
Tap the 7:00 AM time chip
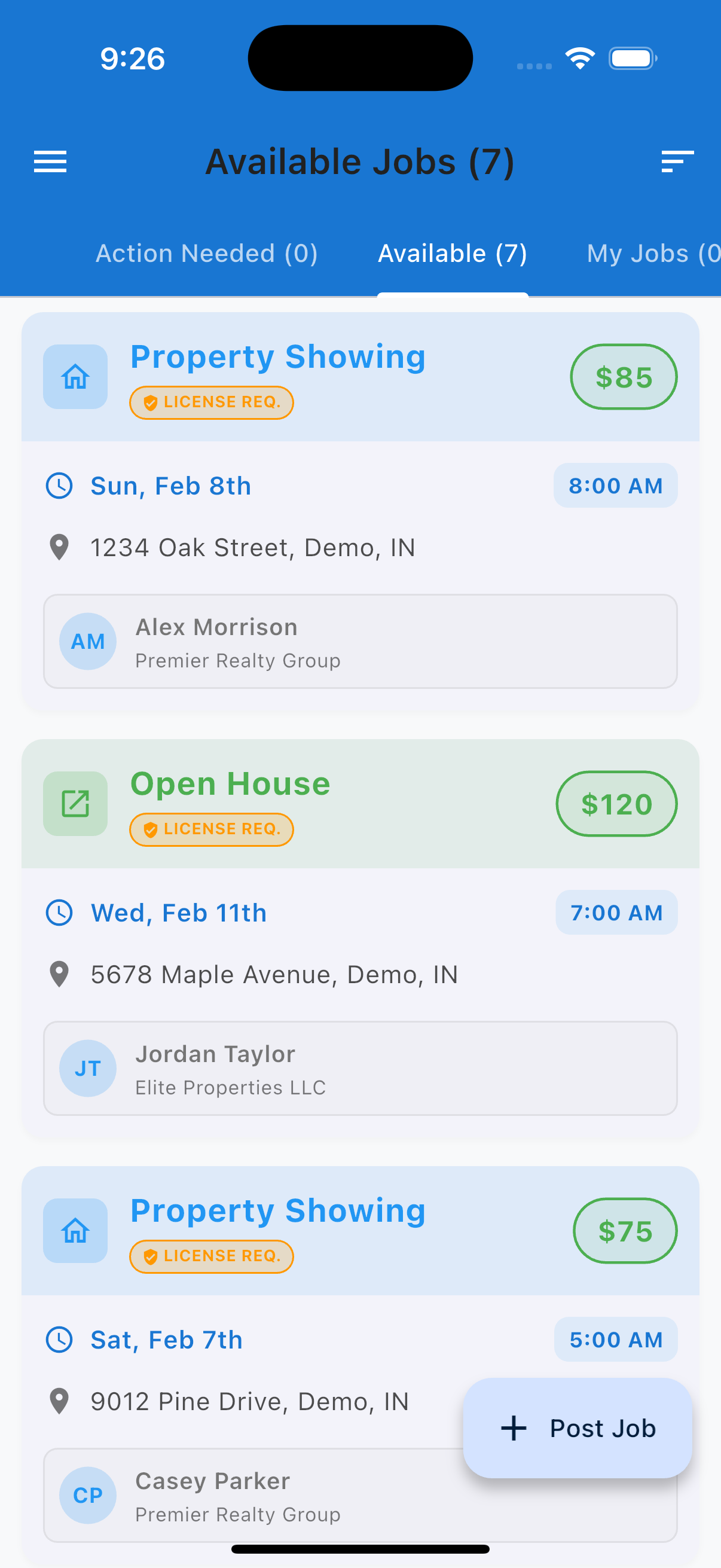coord(616,912)
